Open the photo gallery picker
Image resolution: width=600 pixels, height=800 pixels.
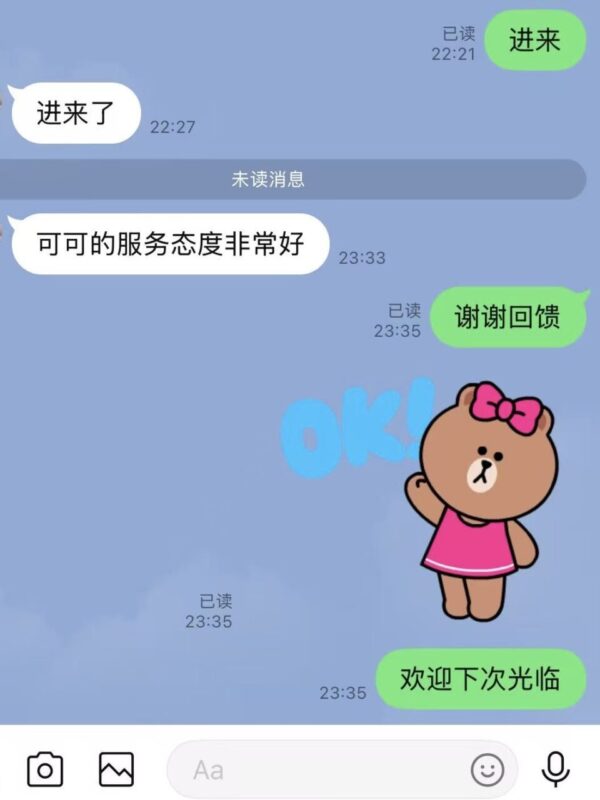pyautogui.click(x=116, y=769)
